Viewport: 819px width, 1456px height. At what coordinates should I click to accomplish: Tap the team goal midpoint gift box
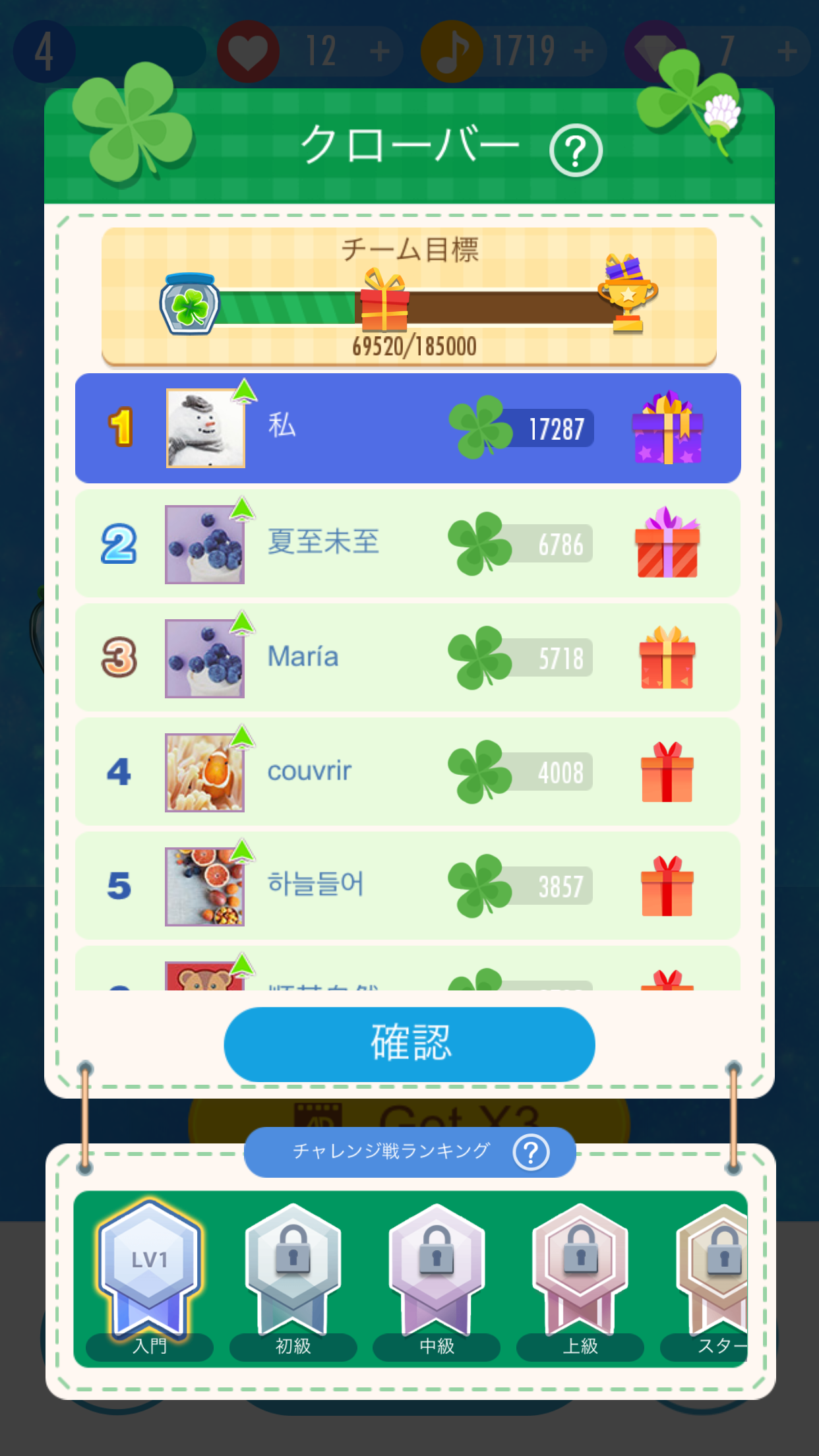pos(384,302)
